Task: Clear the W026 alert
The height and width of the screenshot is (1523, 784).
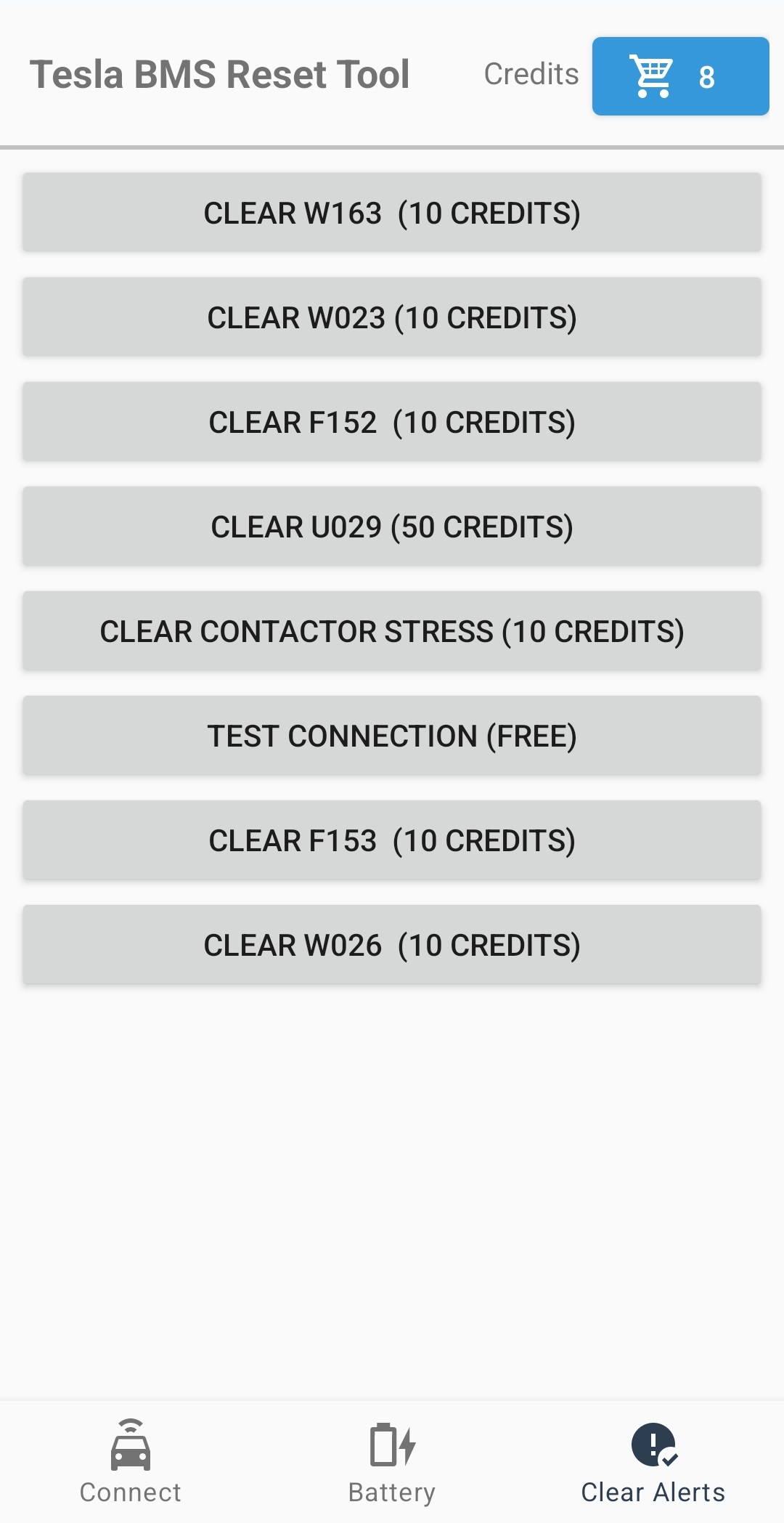Action: click(x=392, y=945)
